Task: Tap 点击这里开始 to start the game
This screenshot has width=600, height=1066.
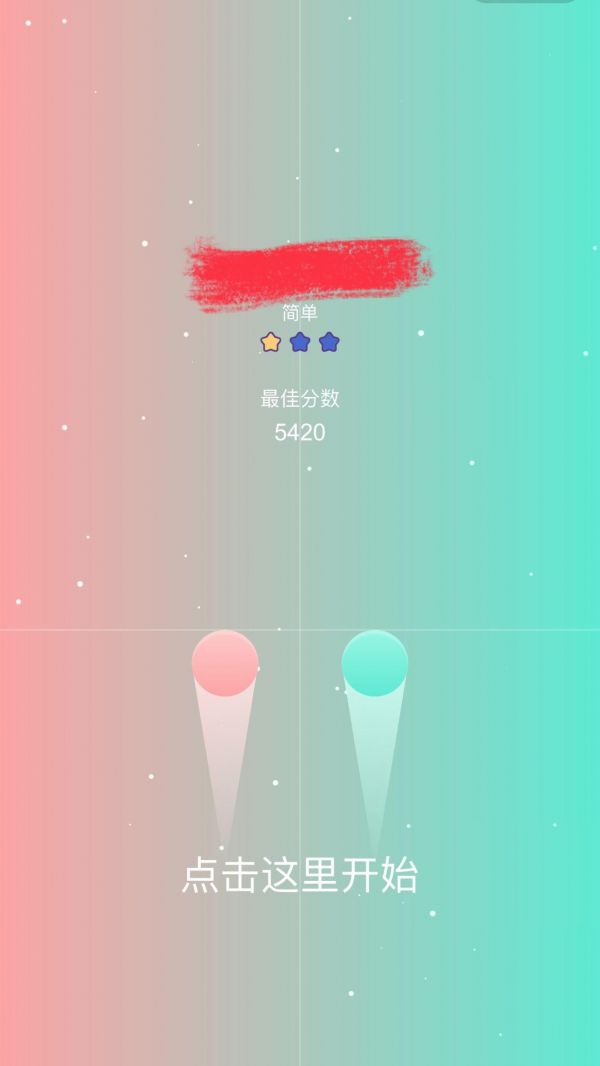Action: coord(299,875)
